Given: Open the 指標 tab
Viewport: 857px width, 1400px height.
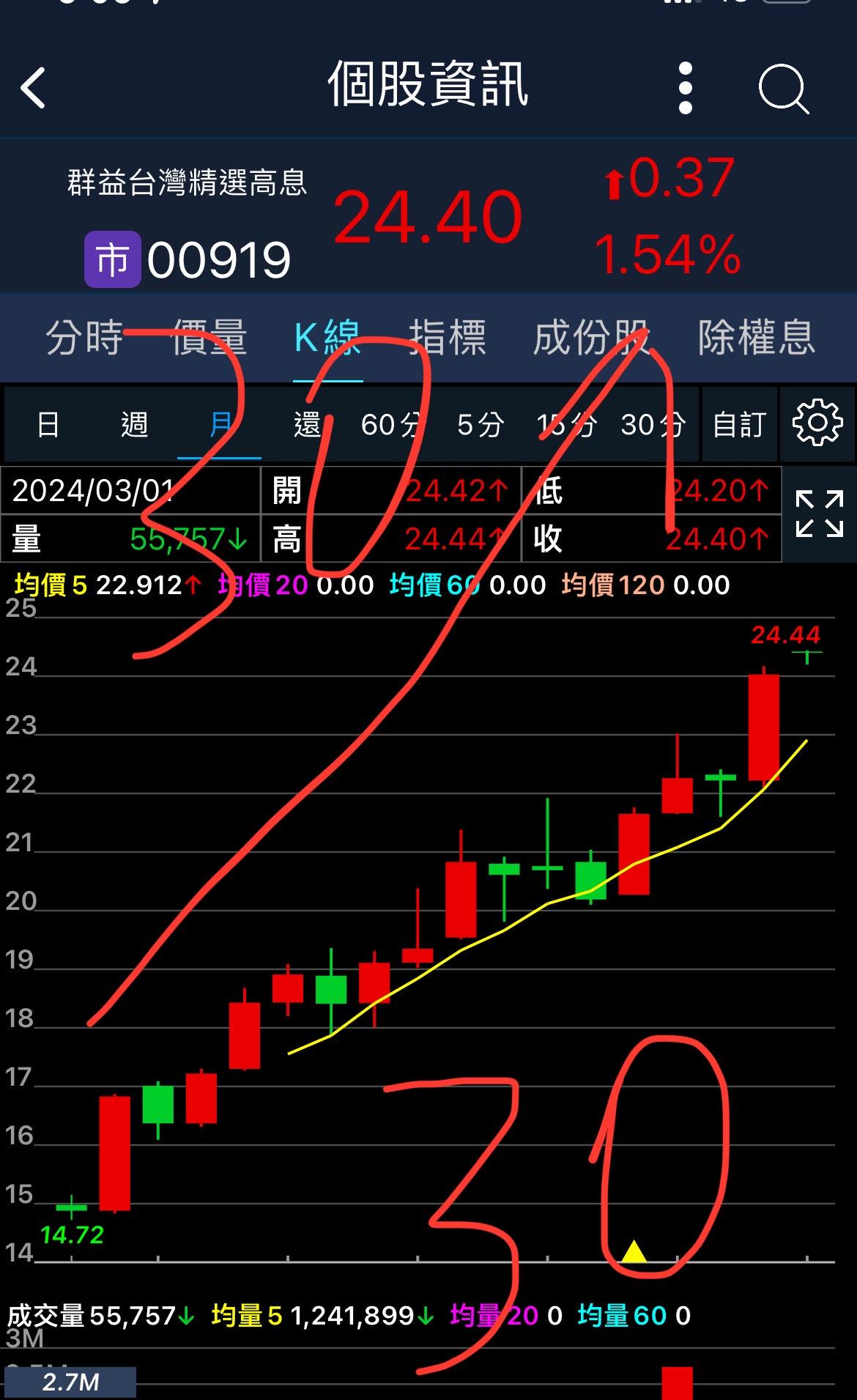Looking at the screenshot, I should [x=448, y=338].
